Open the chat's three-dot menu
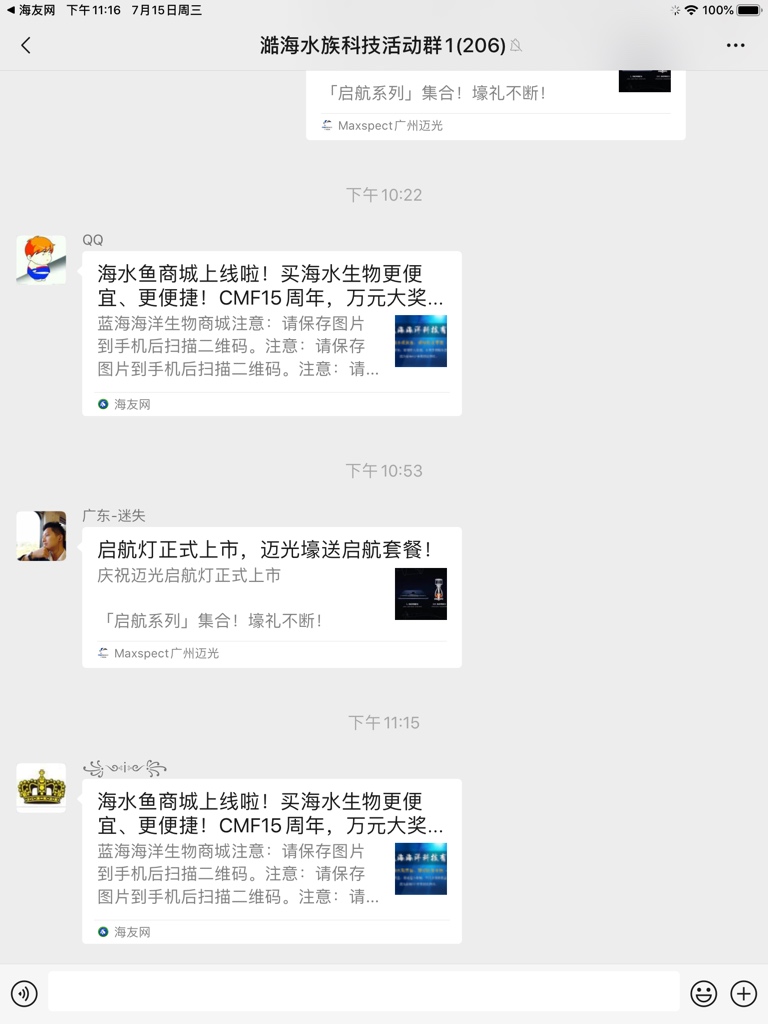 pyautogui.click(x=736, y=45)
